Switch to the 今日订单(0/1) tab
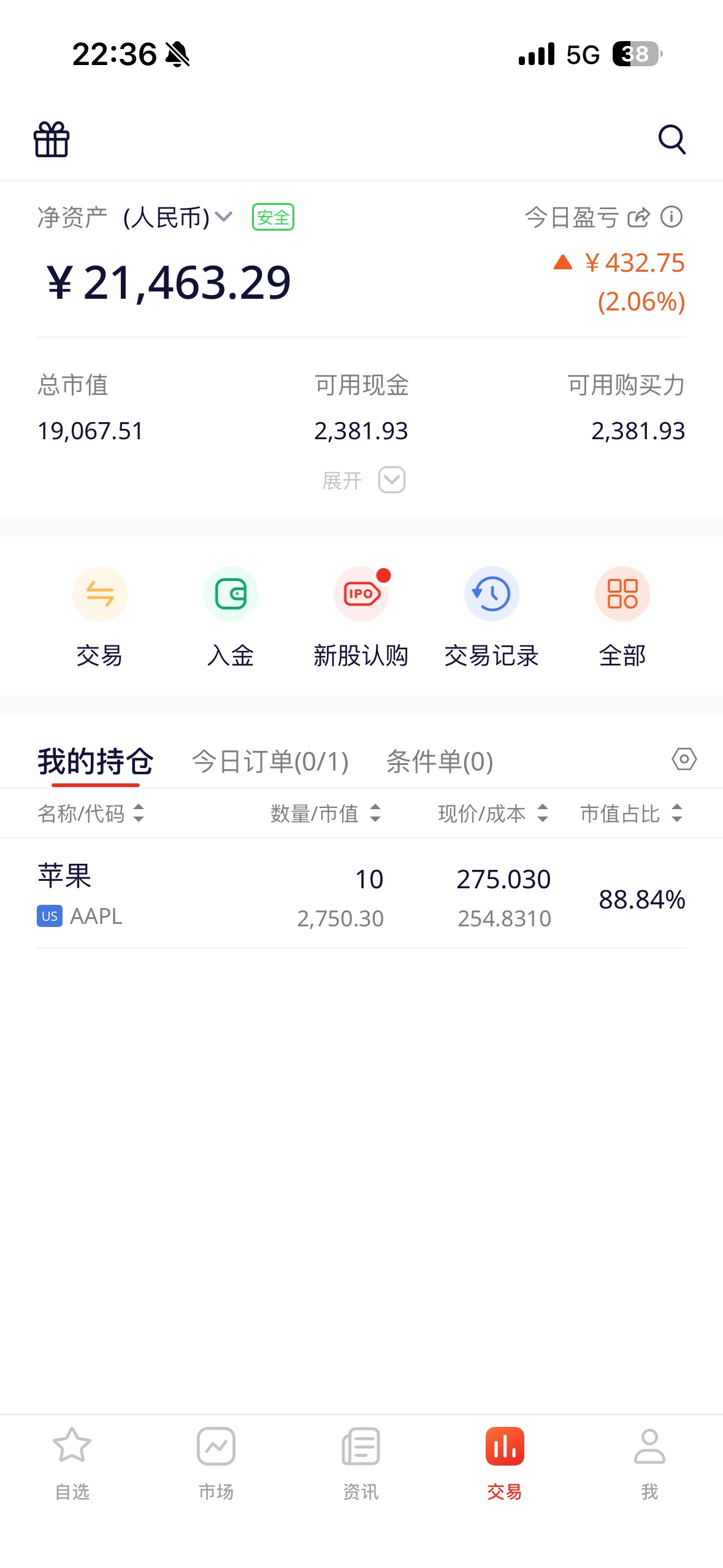 click(x=270, y=761)
